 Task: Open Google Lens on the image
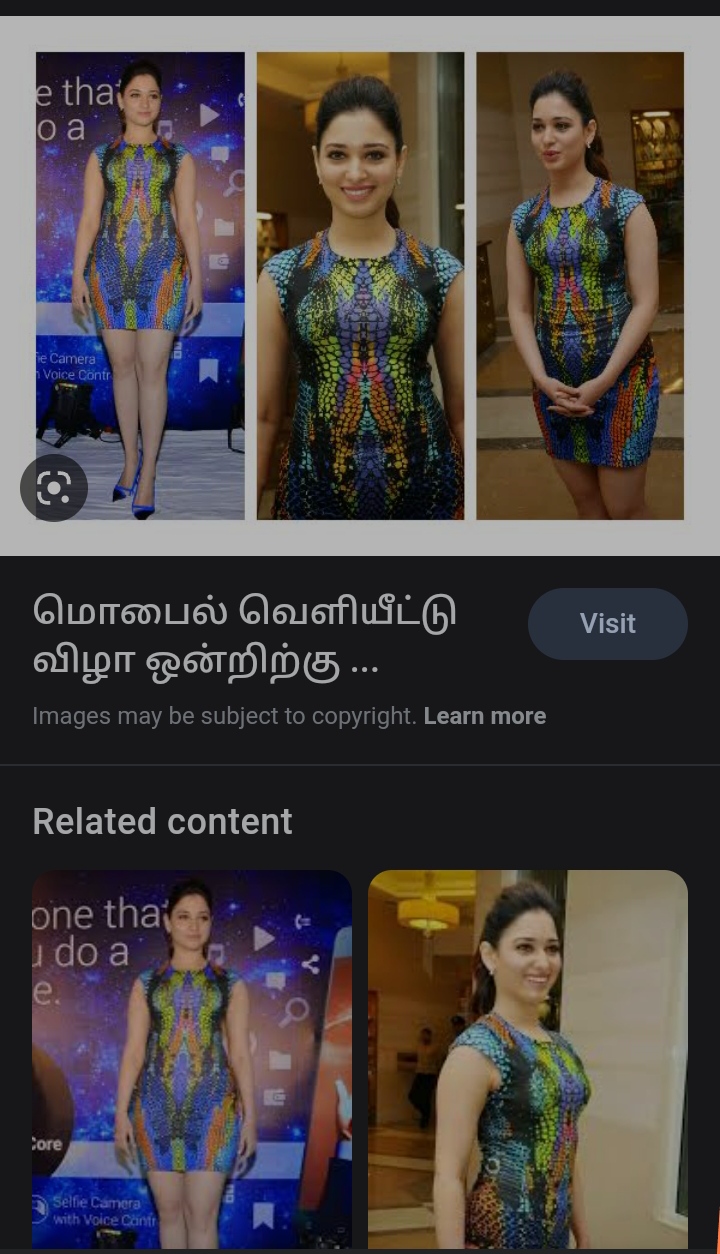pos(54,488)
